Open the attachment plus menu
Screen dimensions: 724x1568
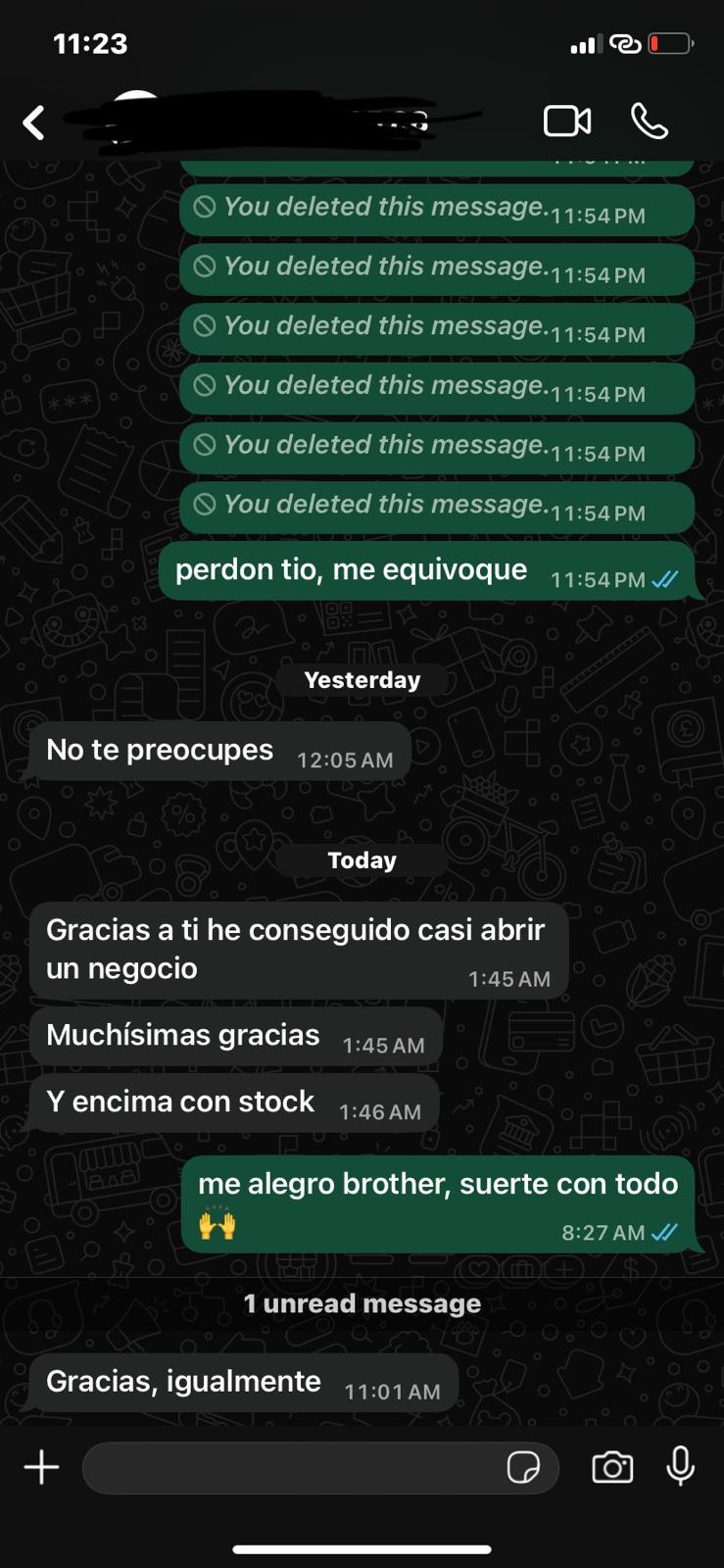click(x=41, y=1467)
